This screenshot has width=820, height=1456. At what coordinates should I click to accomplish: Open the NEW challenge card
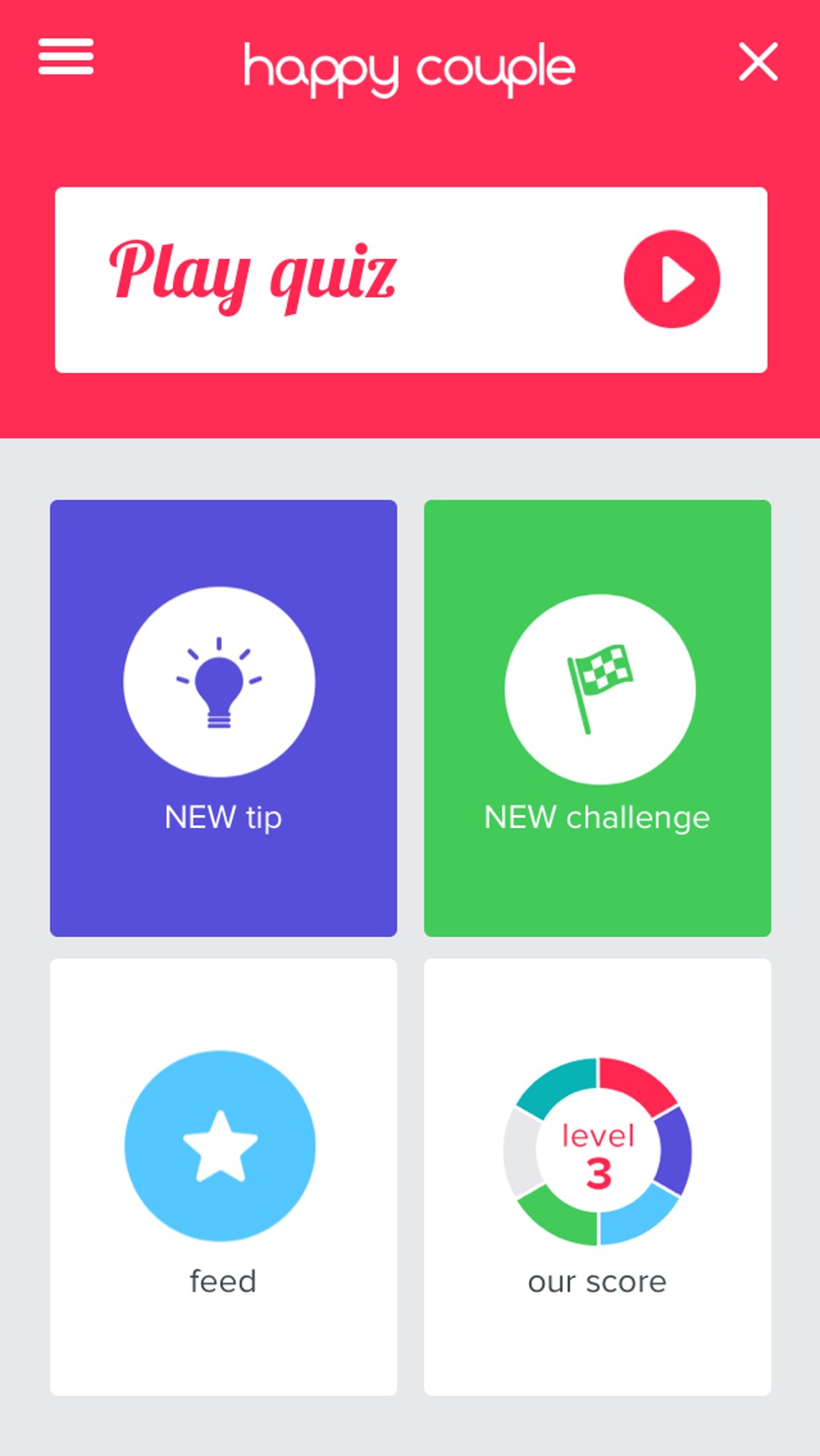[x=597, y=717]
